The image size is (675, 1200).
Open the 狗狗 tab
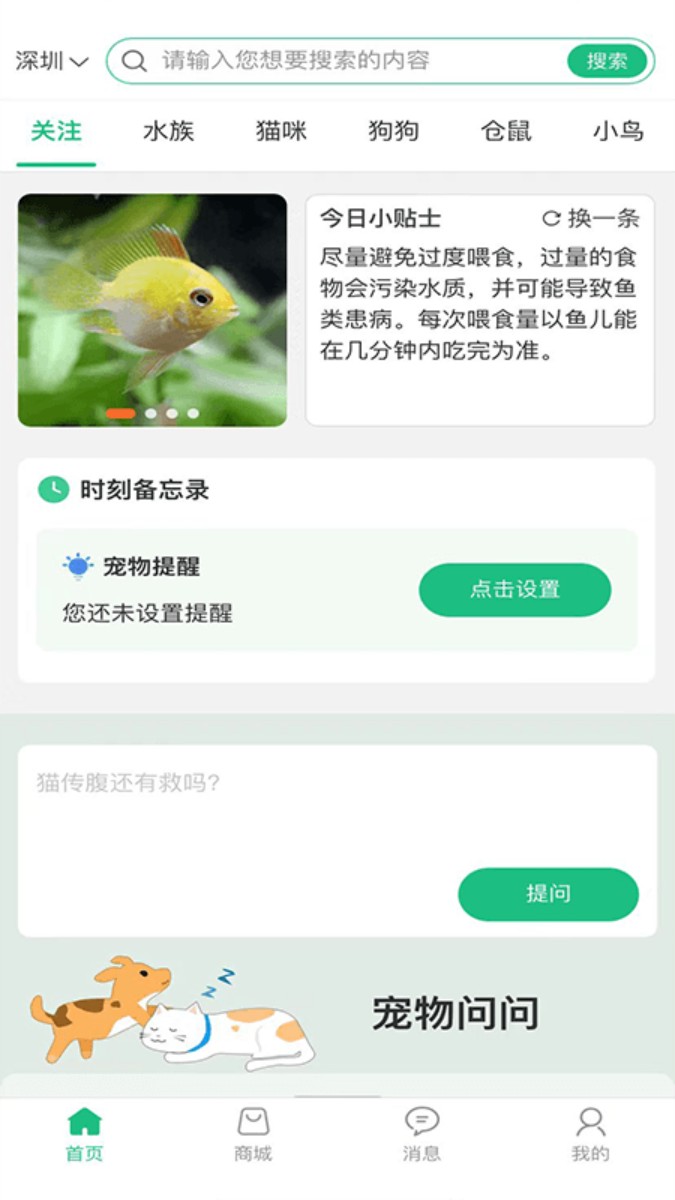tap(393, 131)
